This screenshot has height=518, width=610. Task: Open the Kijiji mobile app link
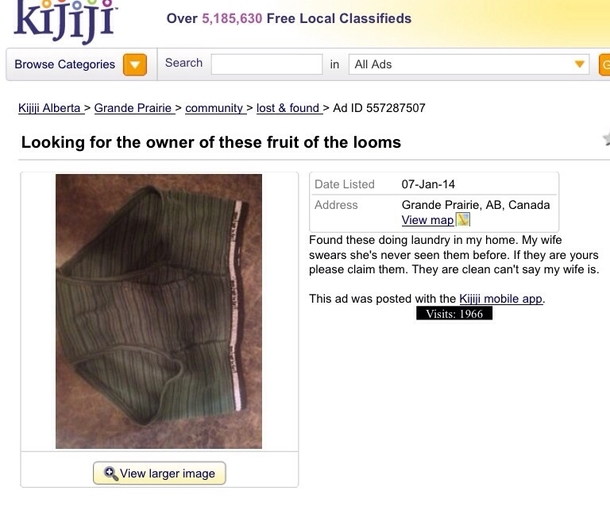501,298
